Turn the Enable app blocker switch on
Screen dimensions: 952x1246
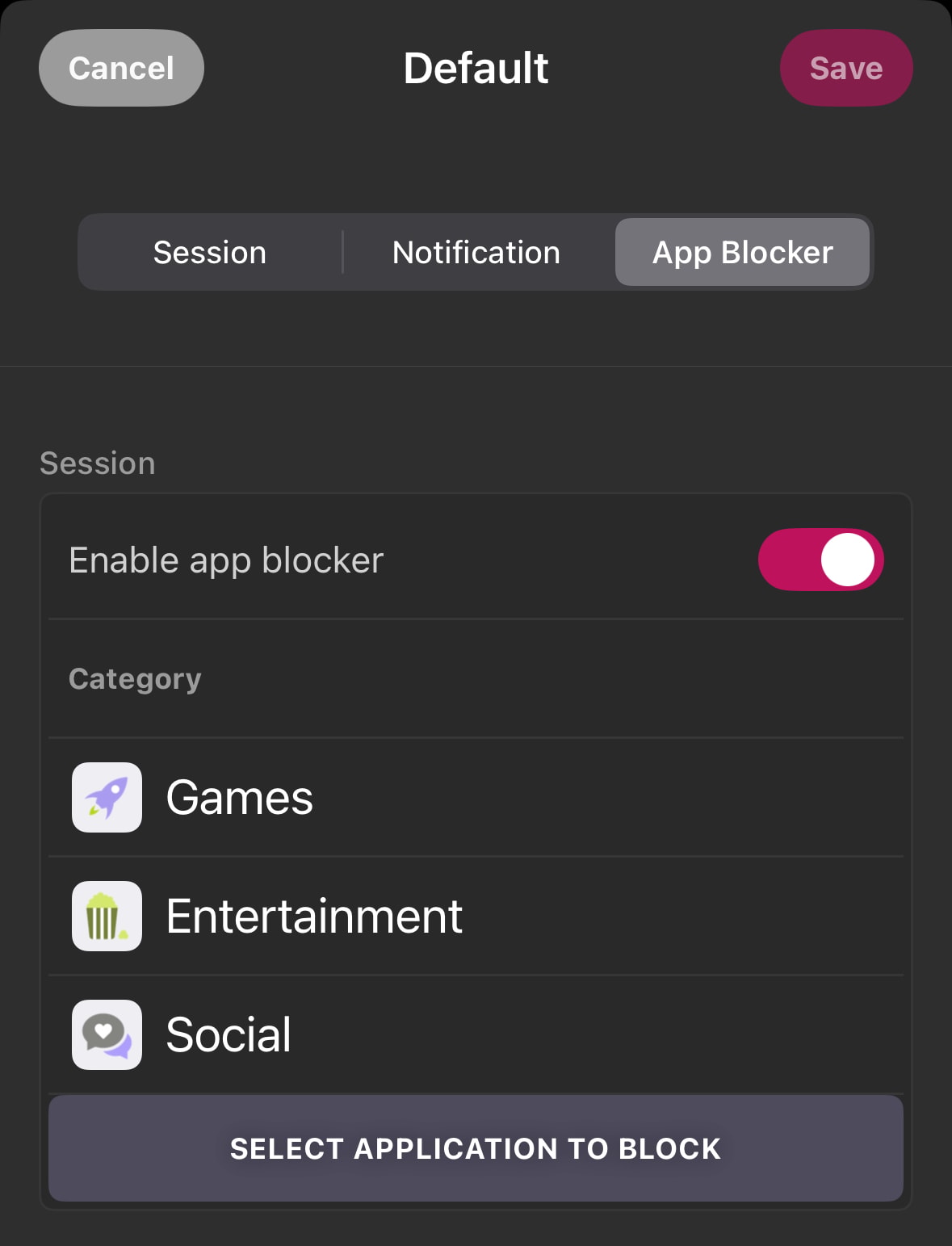point(820,559)
